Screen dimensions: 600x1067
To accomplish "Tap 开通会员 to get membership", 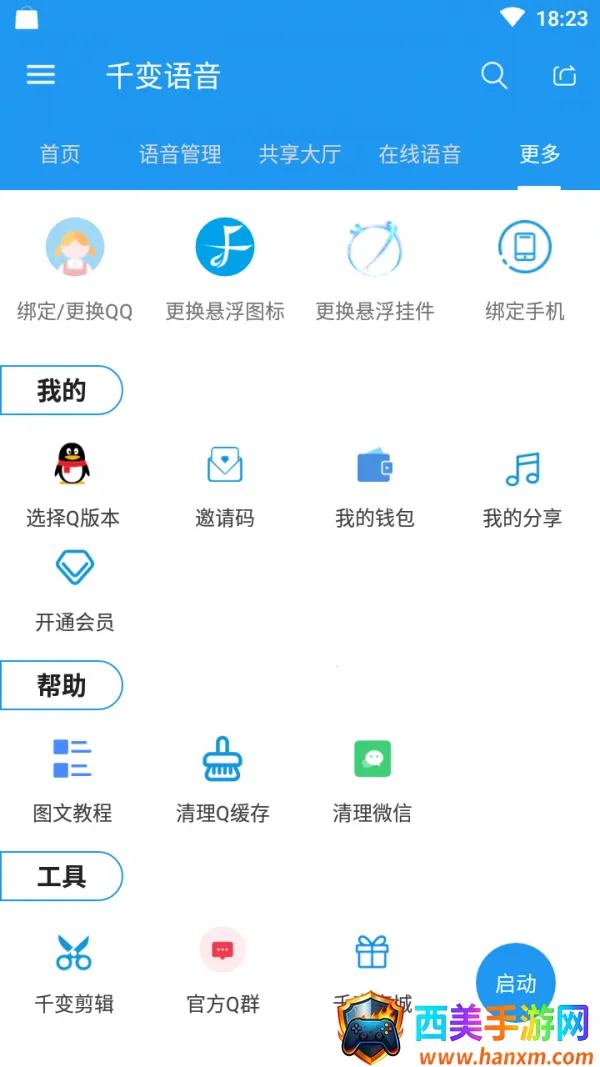I will tap(75, 588).
